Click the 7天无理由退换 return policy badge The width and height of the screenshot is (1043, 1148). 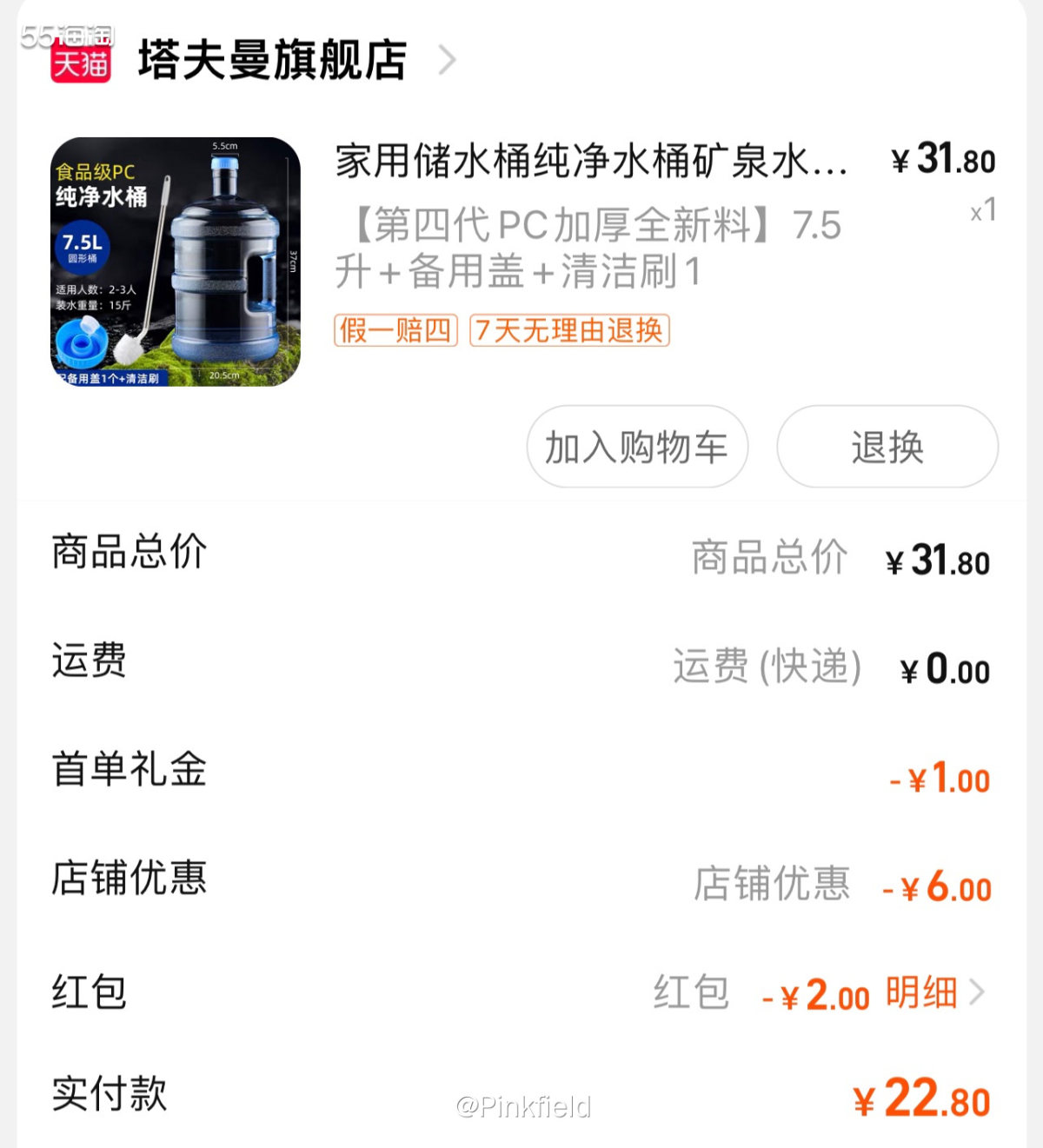coord(568,331)
